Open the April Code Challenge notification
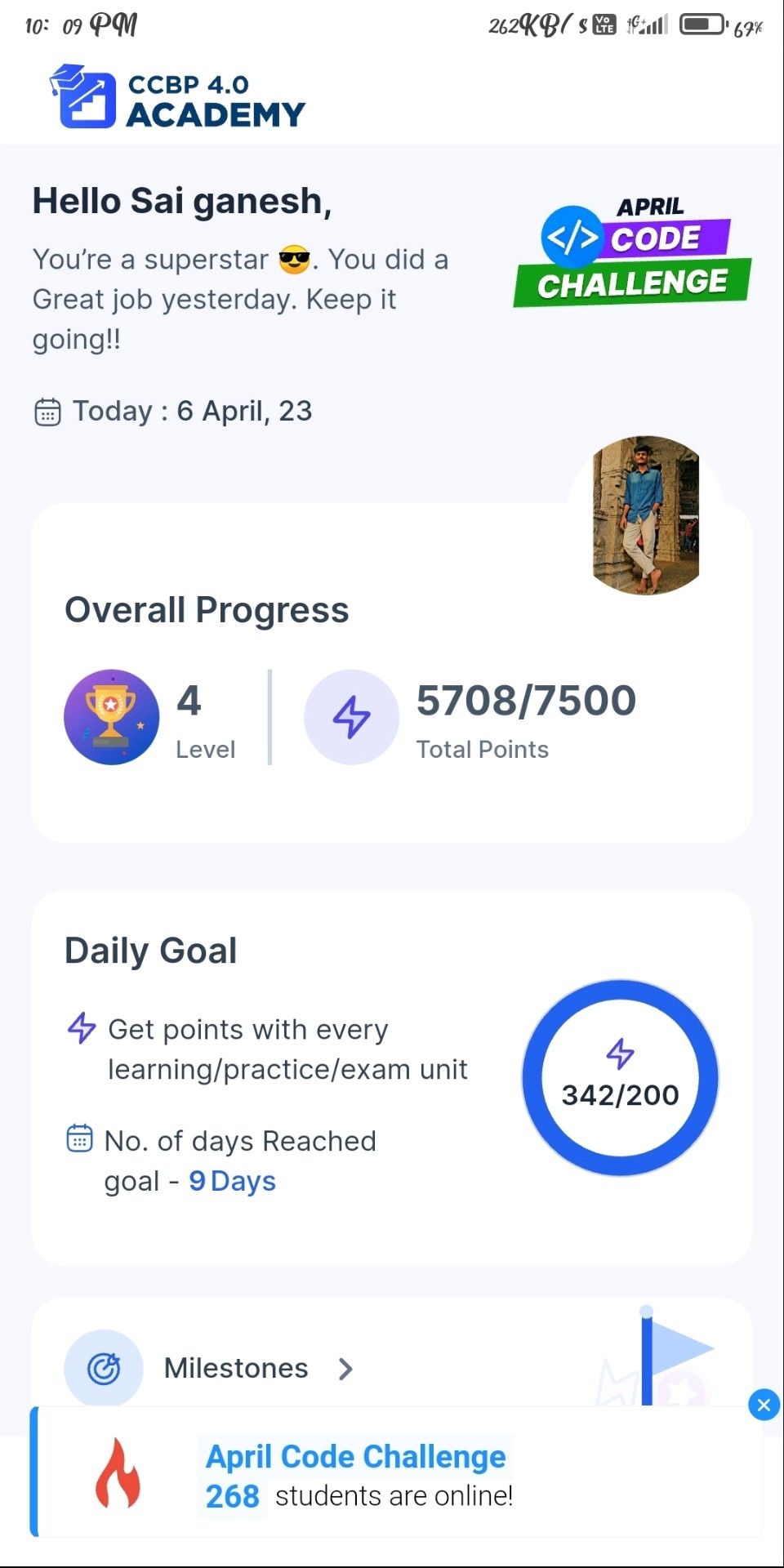The width and height of the screenshot is (784, 1568). coord(355,1476)
